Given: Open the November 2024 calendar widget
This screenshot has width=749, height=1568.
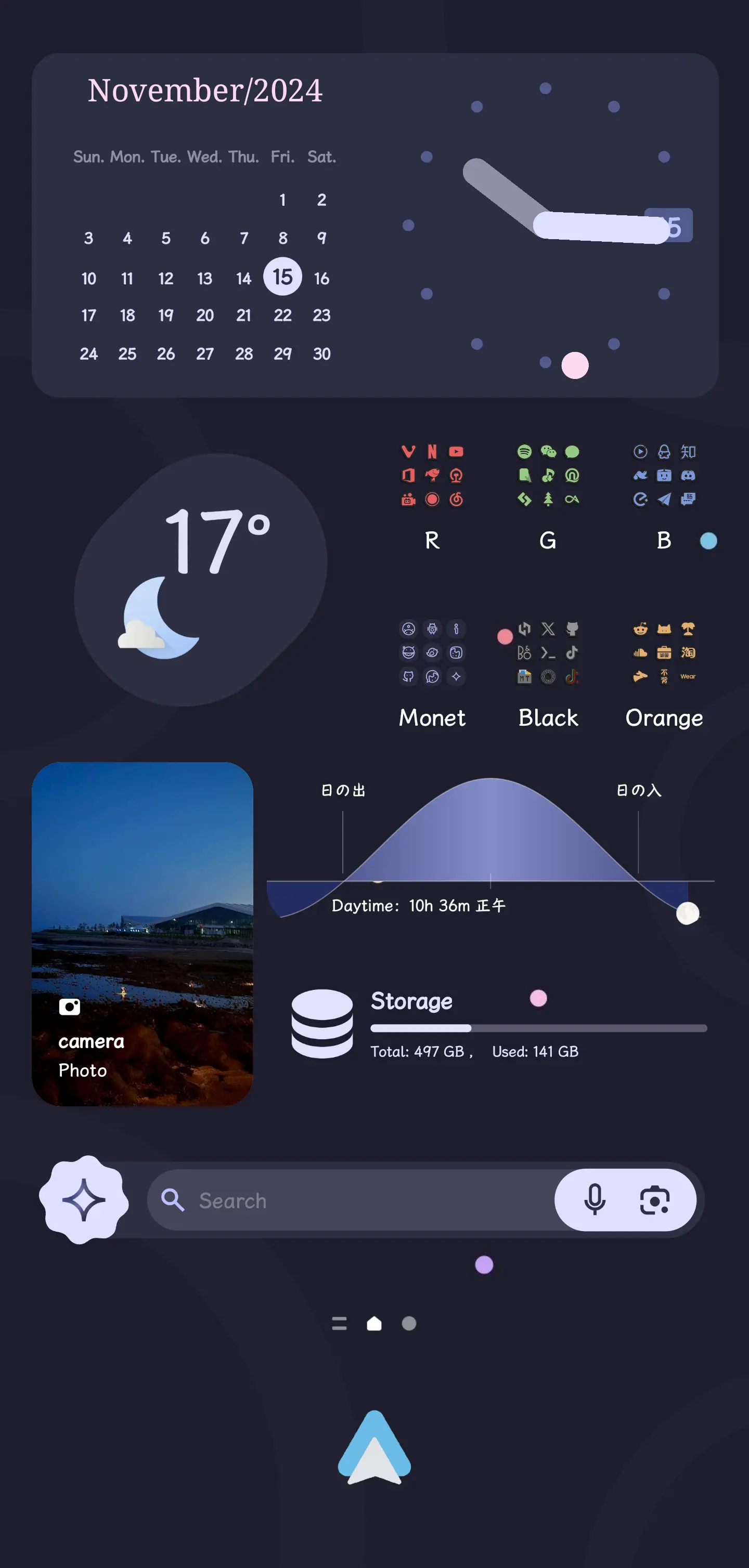Looking at the screenshot, I should pyautogui.click(x=204, y=243).
